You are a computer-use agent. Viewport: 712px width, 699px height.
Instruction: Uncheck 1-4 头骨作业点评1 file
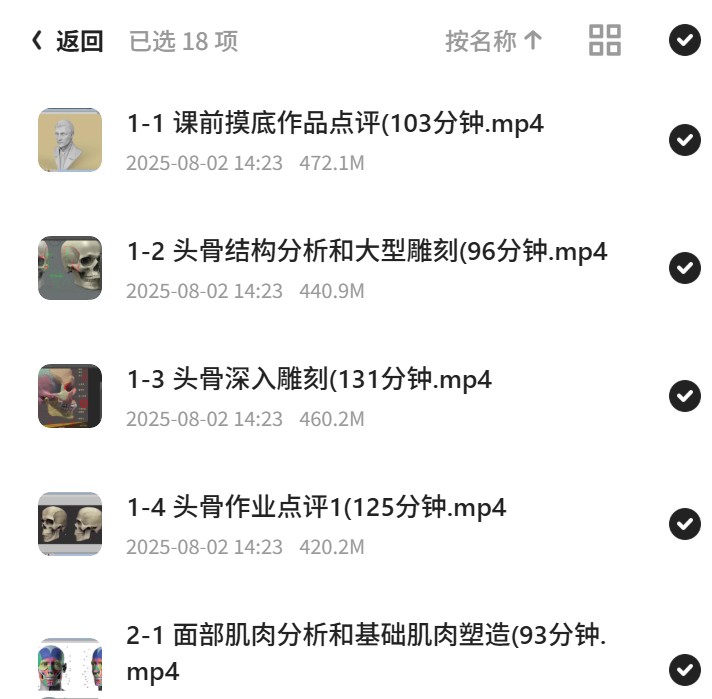[685, 524]
